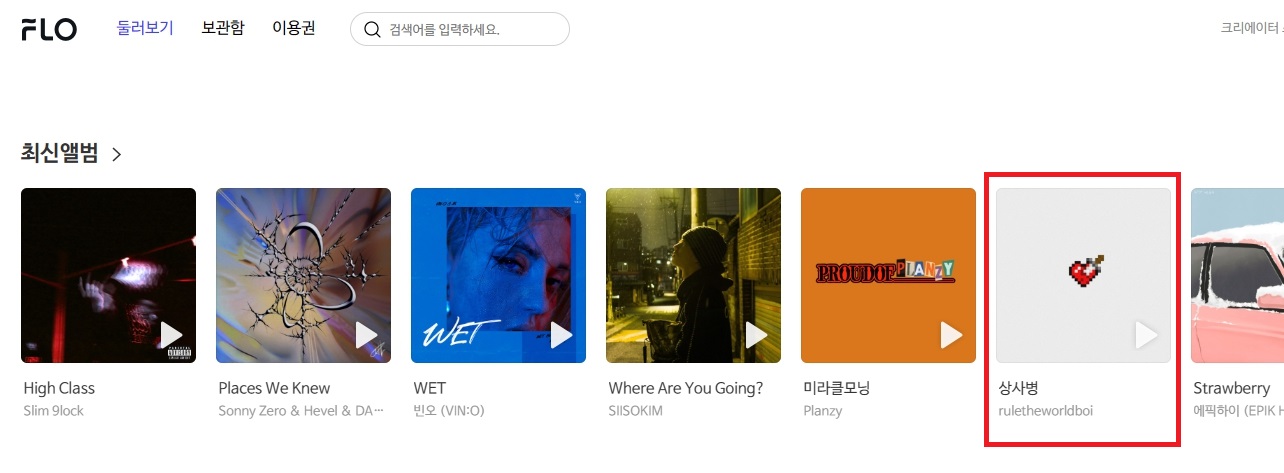This screenshot has width=1284, height=473.
Task: Open the High Class title link
Action: click(x=59, y=388)
